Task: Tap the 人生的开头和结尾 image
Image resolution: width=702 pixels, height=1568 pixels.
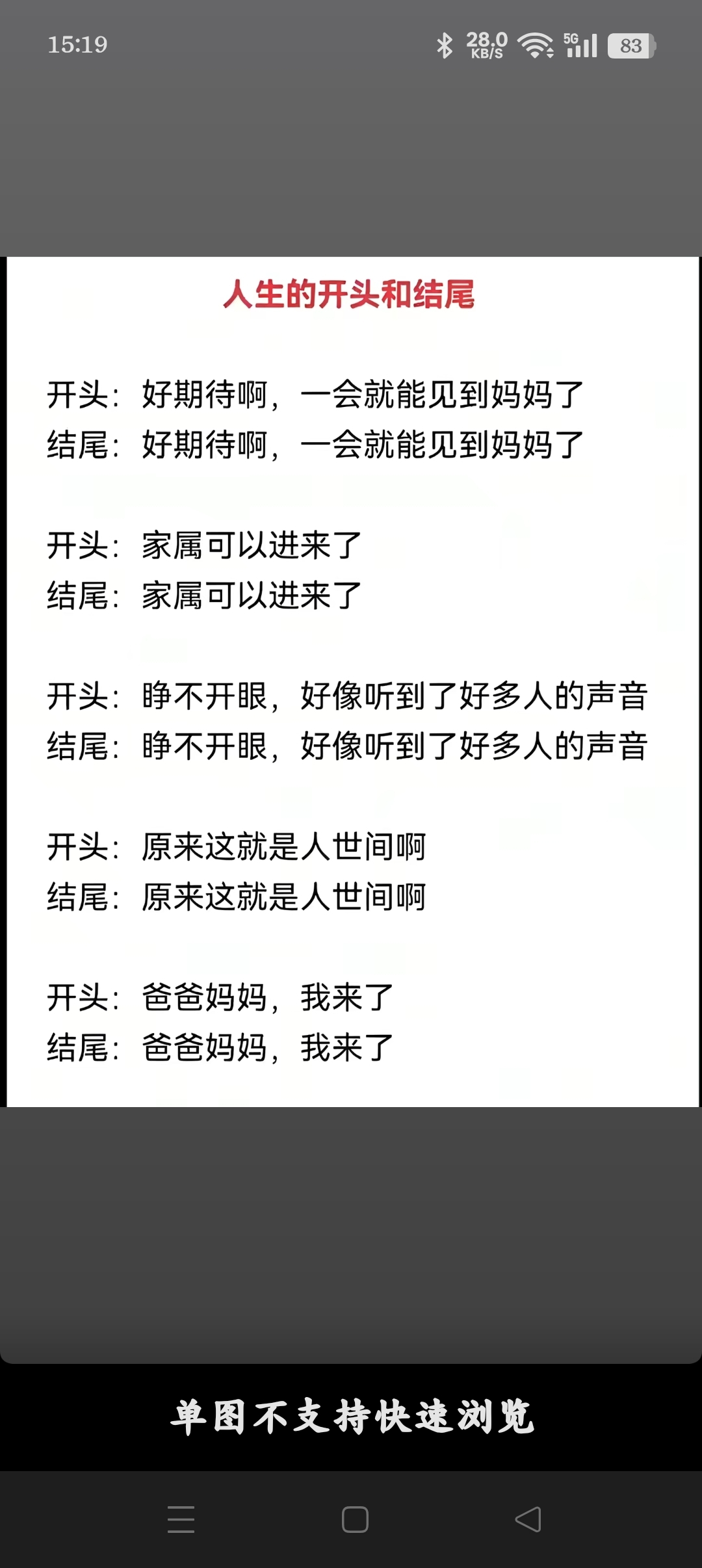Action: click(352, 681)
